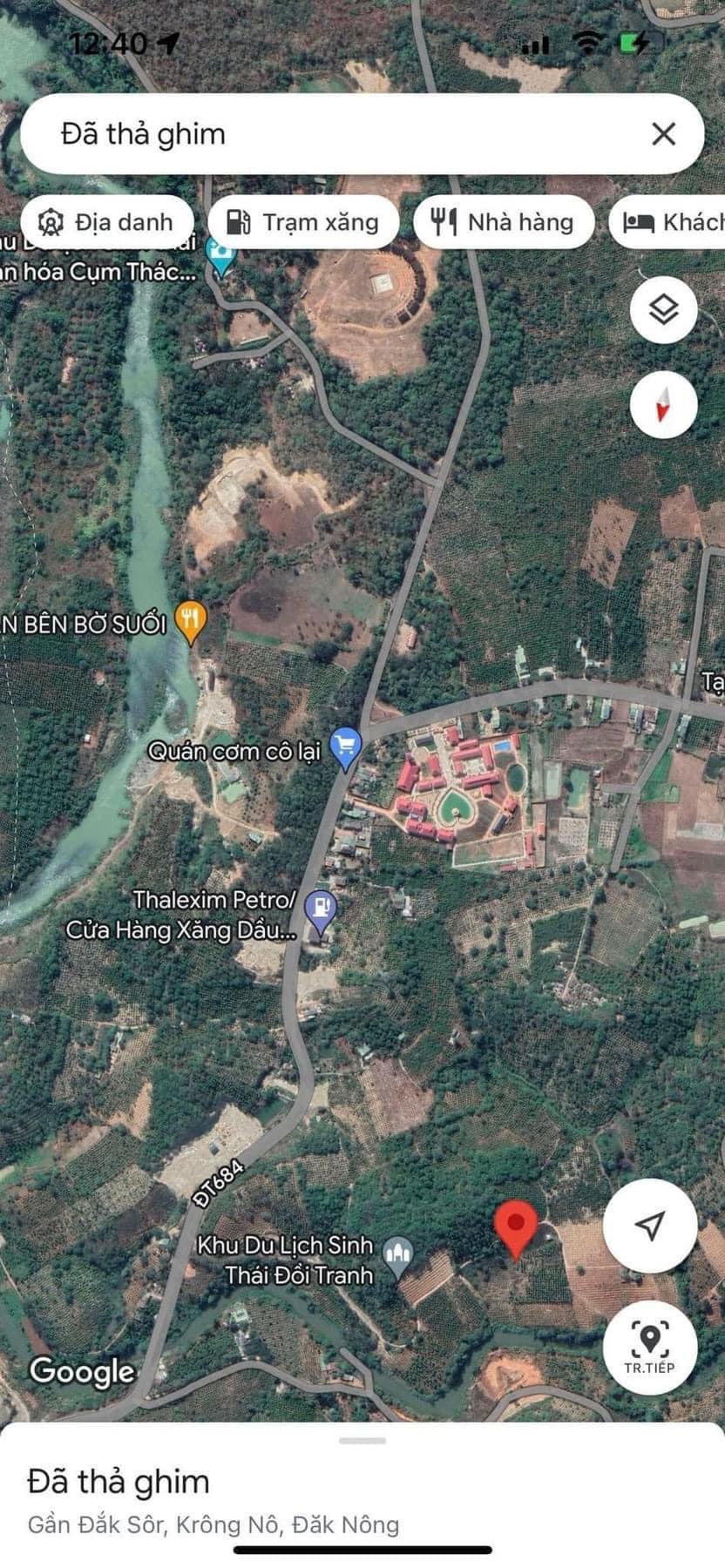Open the 'BÊN BỜ SUỐI' restaurant marker

[x=190, y=621]
